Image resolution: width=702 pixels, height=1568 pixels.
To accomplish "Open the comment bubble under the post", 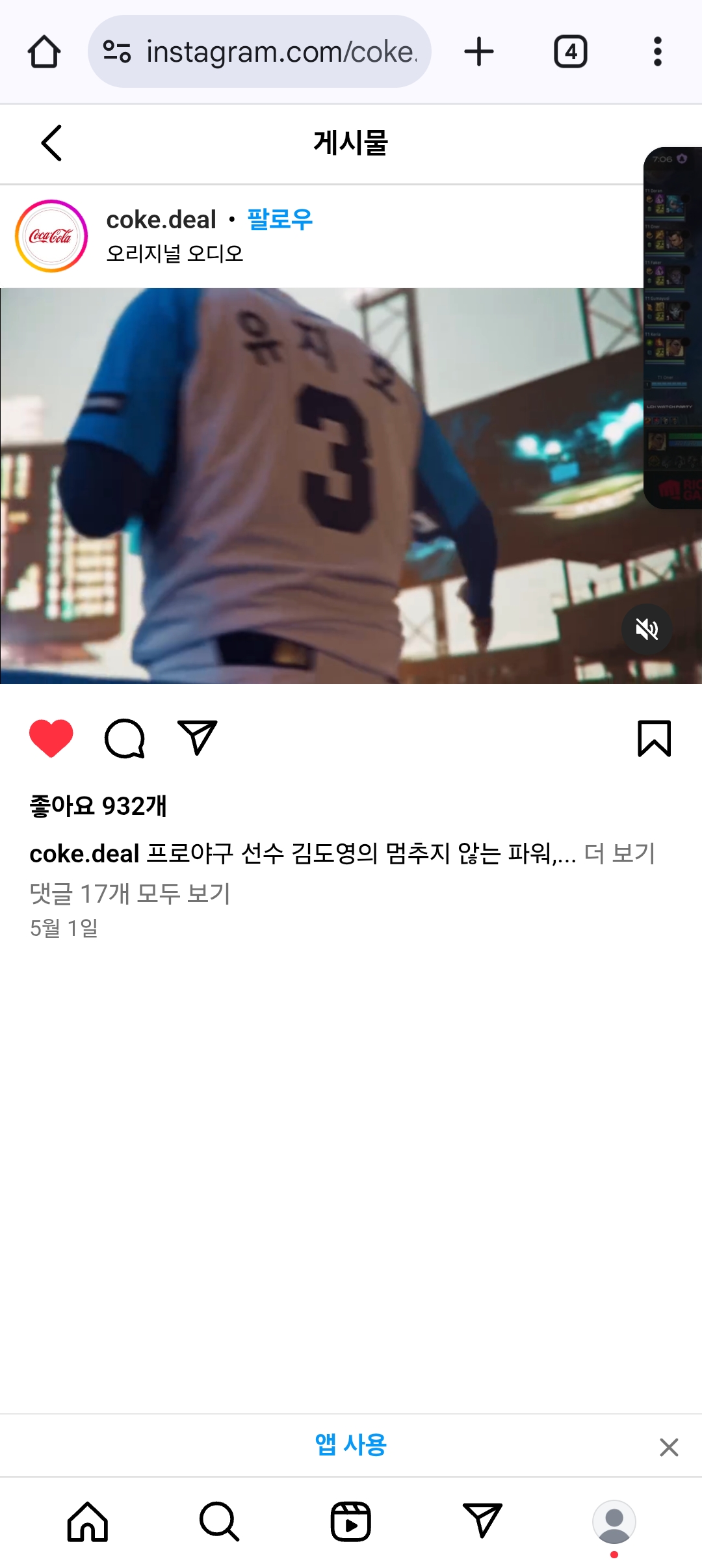I will pyautogui.click(x=124, y=738).
